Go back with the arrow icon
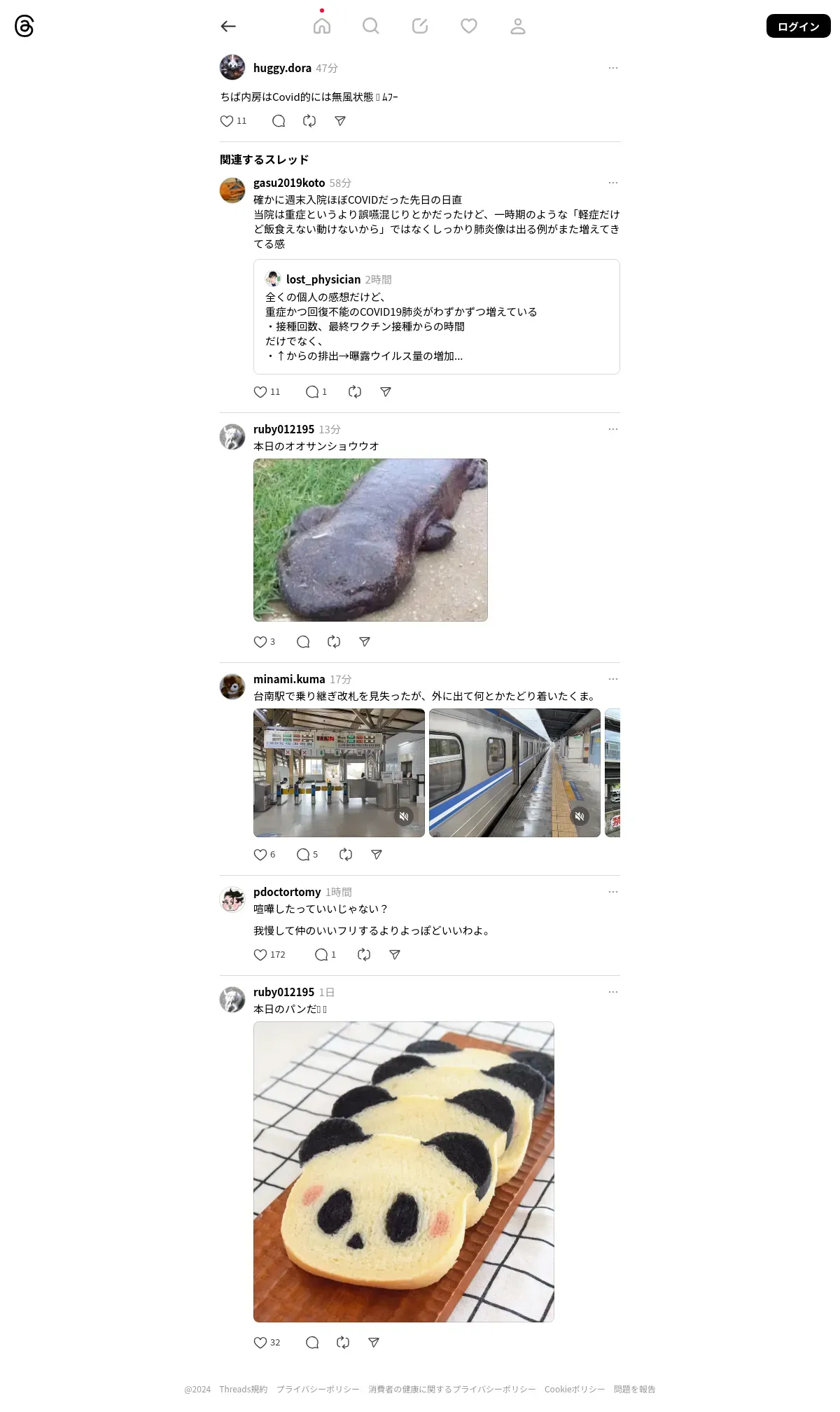This screenshot has height=1412, width=840. point(228,27)
